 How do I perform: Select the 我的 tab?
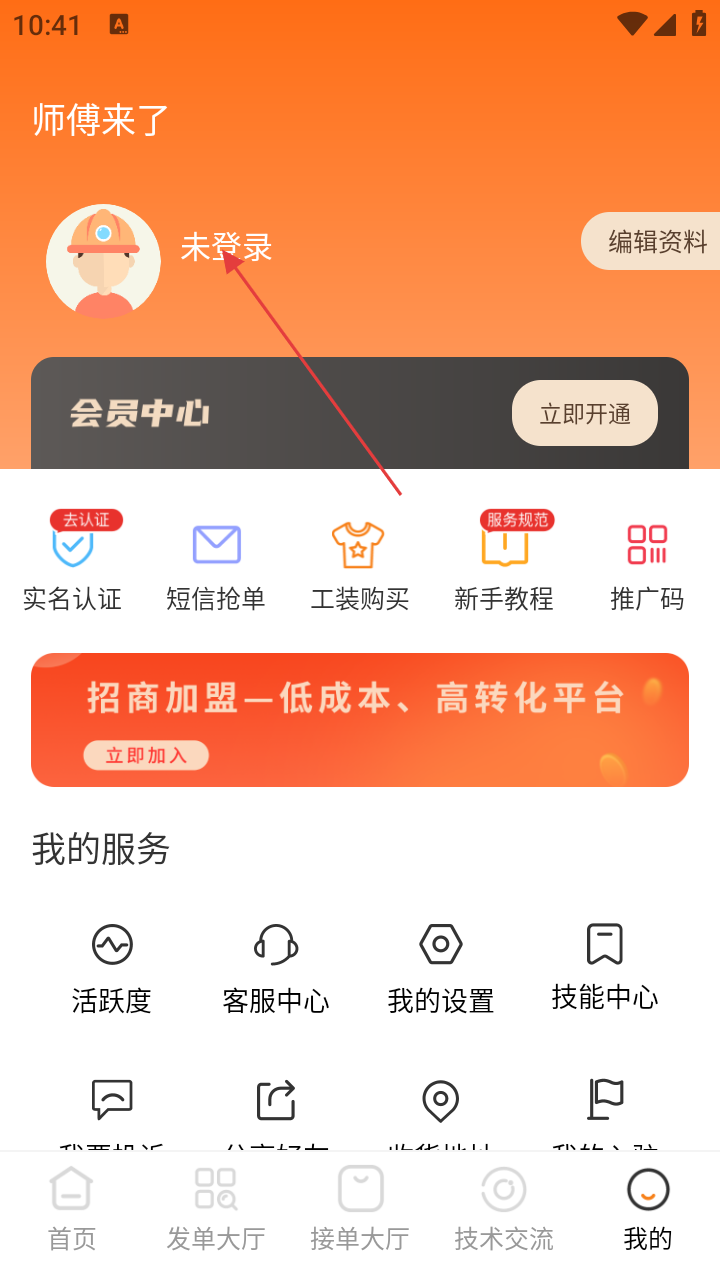click(x=648, y=1210)
